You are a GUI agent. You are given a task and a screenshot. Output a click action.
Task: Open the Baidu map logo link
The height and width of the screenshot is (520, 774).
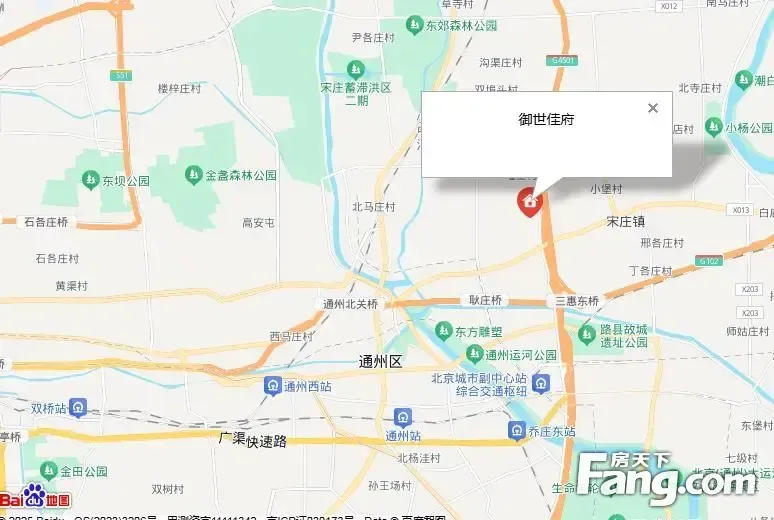coord(35,497)
